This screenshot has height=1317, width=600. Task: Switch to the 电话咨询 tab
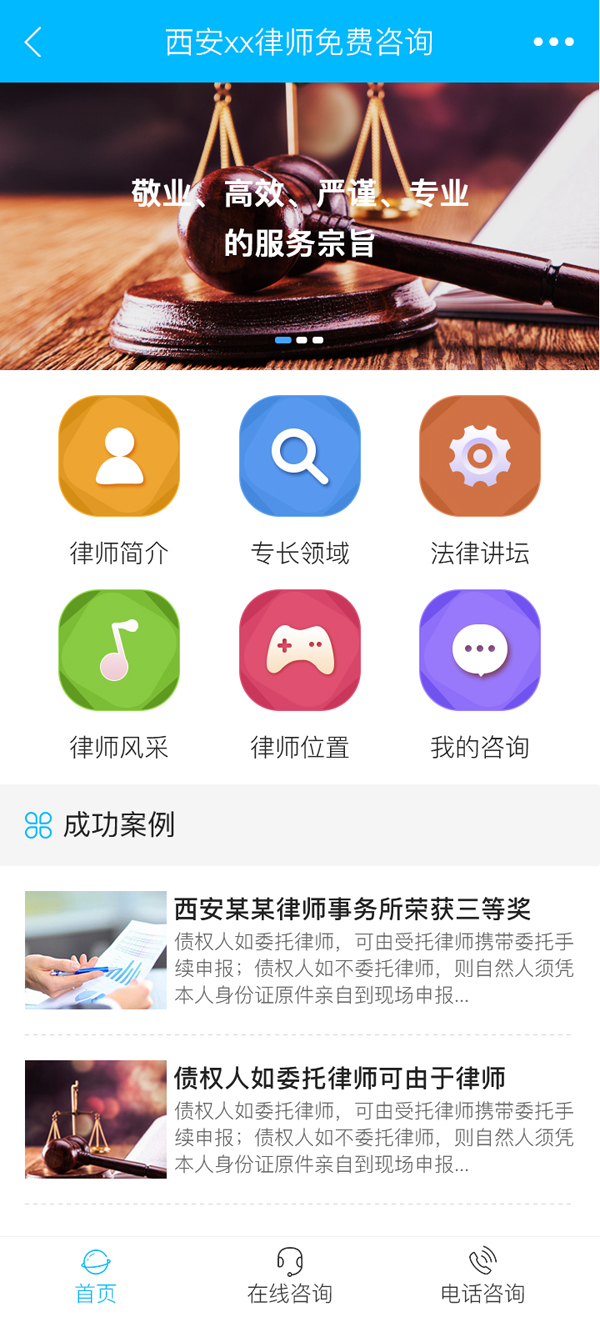pos(483,1277)
